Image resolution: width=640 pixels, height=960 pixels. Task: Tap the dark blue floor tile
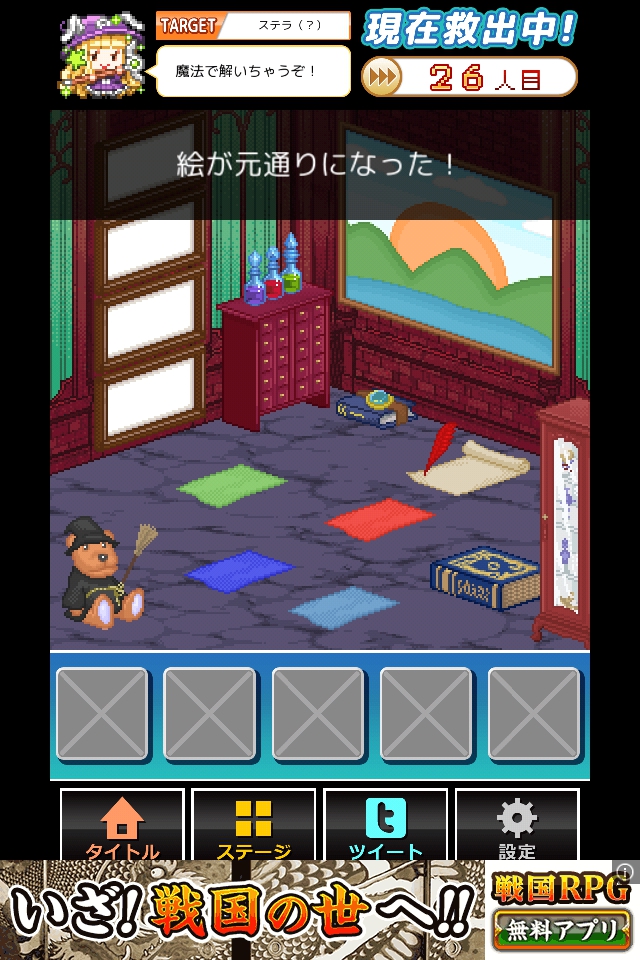click(x=240, y=571)
